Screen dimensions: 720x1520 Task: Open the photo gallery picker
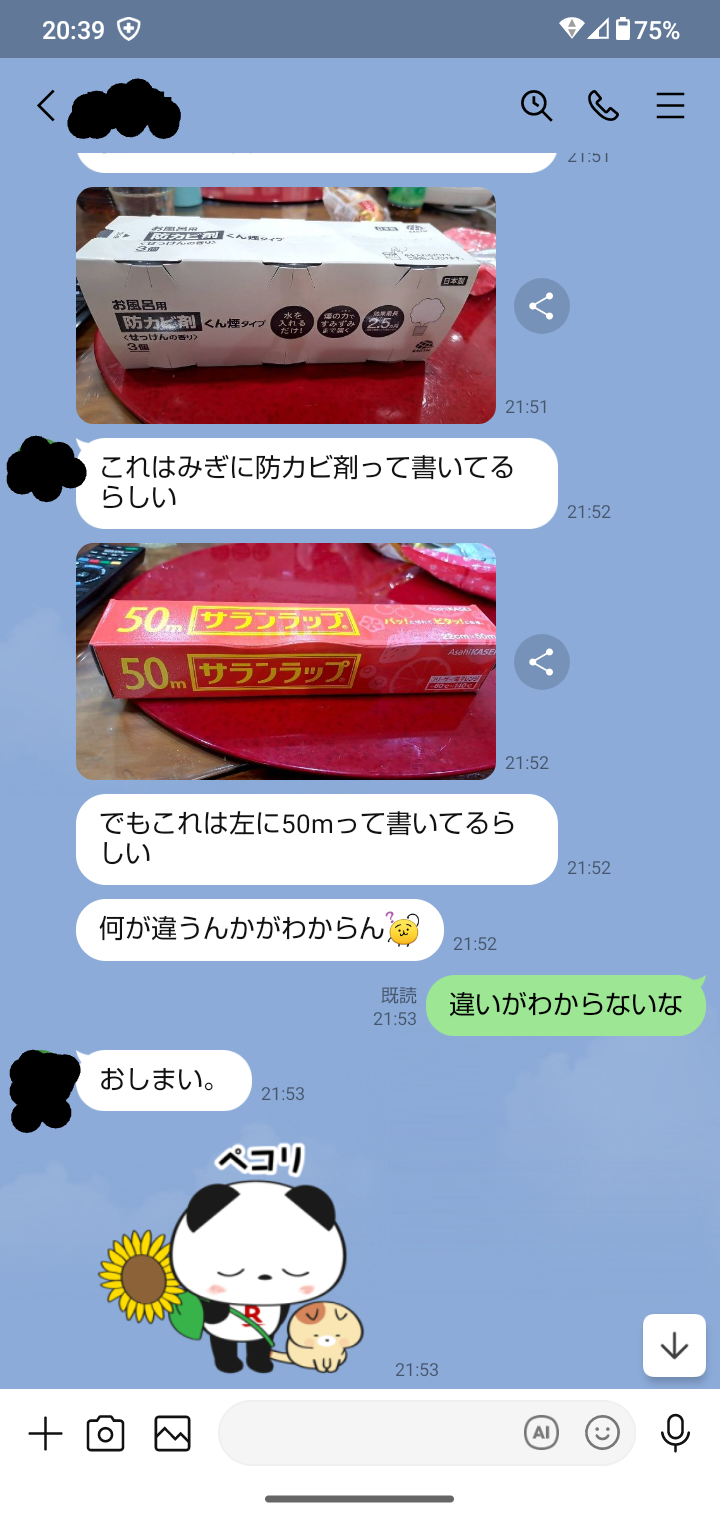pyautogui.click(x=172, y=1434)
